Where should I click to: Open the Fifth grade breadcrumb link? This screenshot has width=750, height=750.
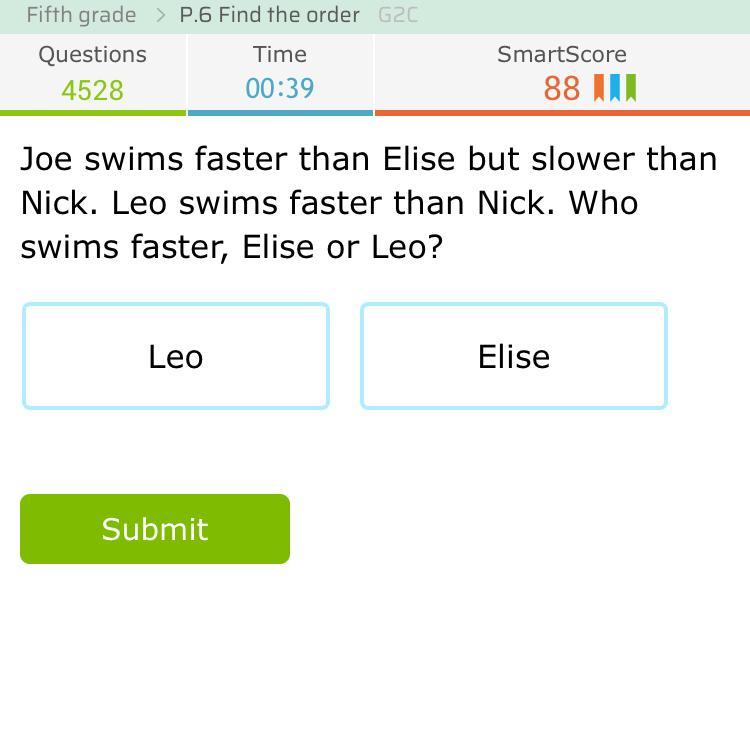tap(81, 15)
